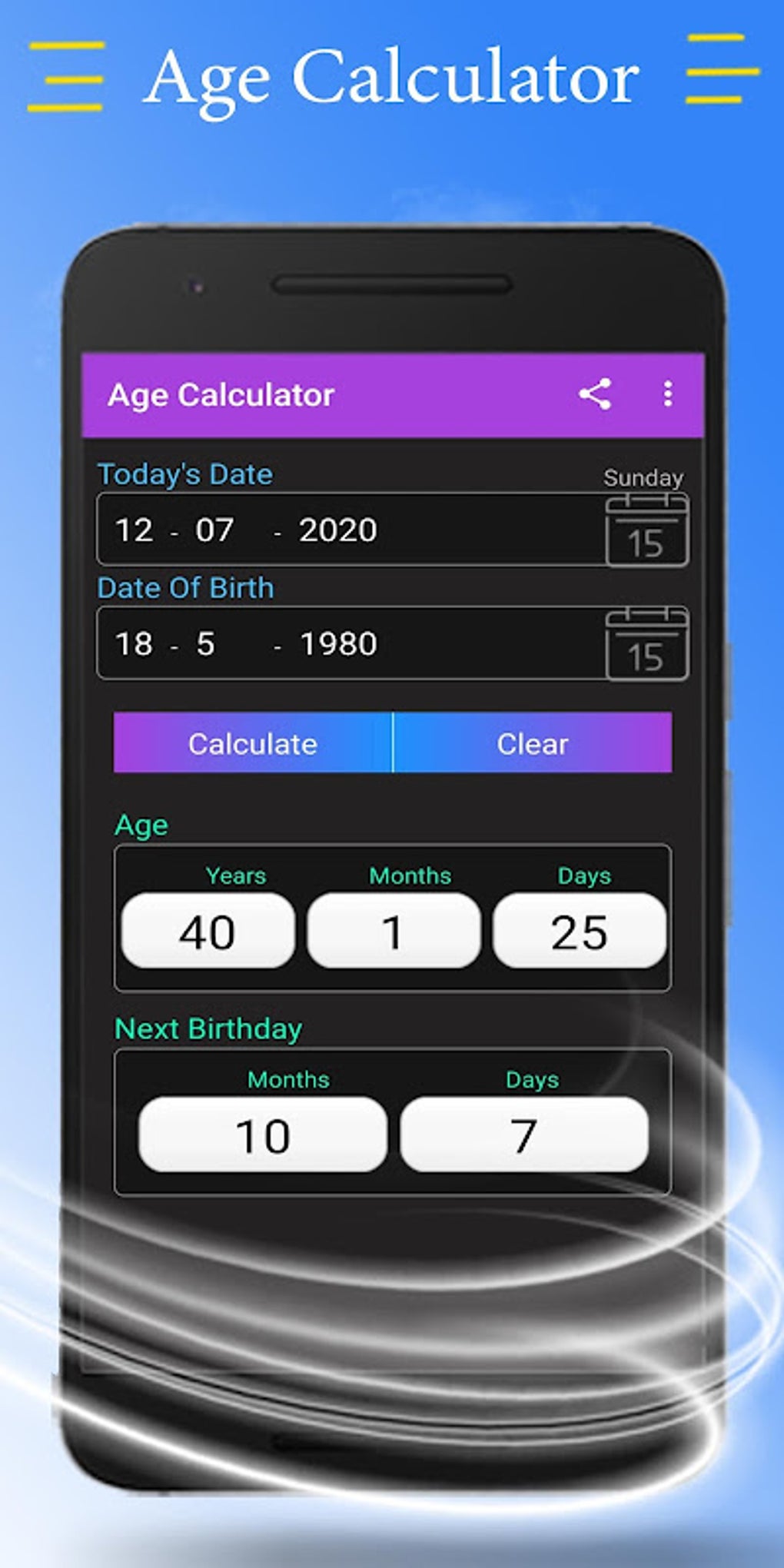The width and height of the screenshot is (784, 1568).
Task: Open the overflow menu in the app bar
Action: (668, 394)
